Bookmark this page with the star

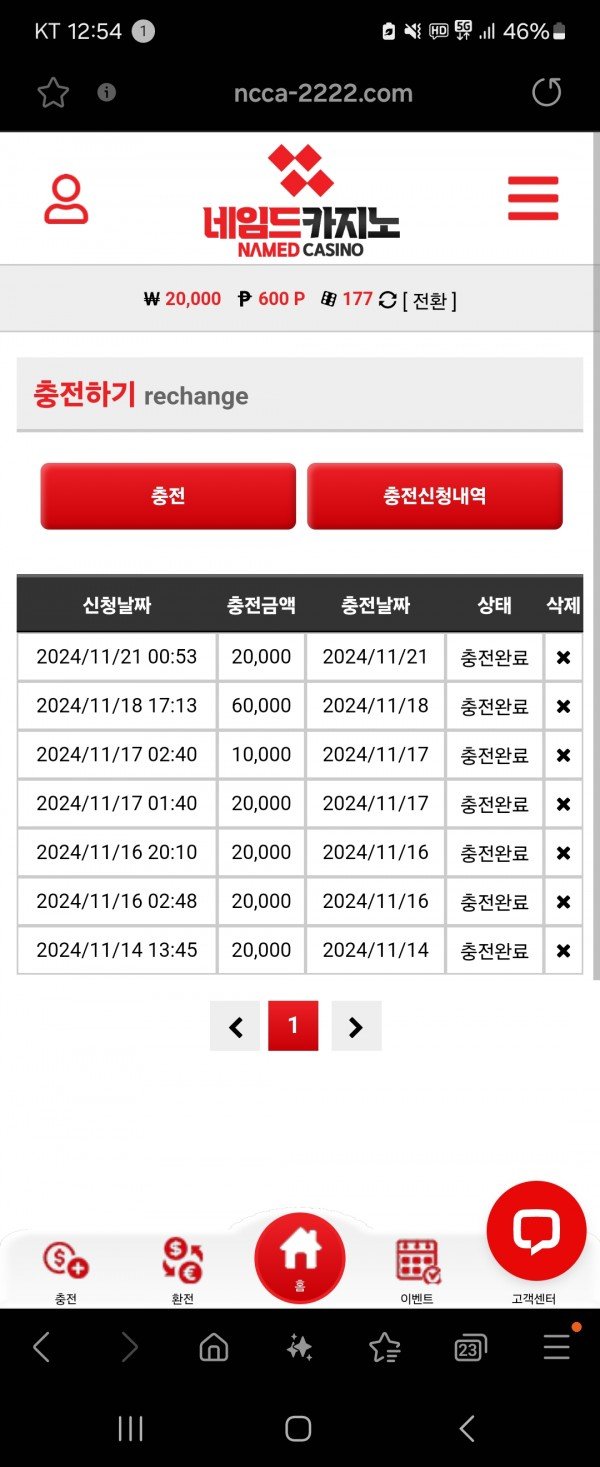click(x=53, y=93)
